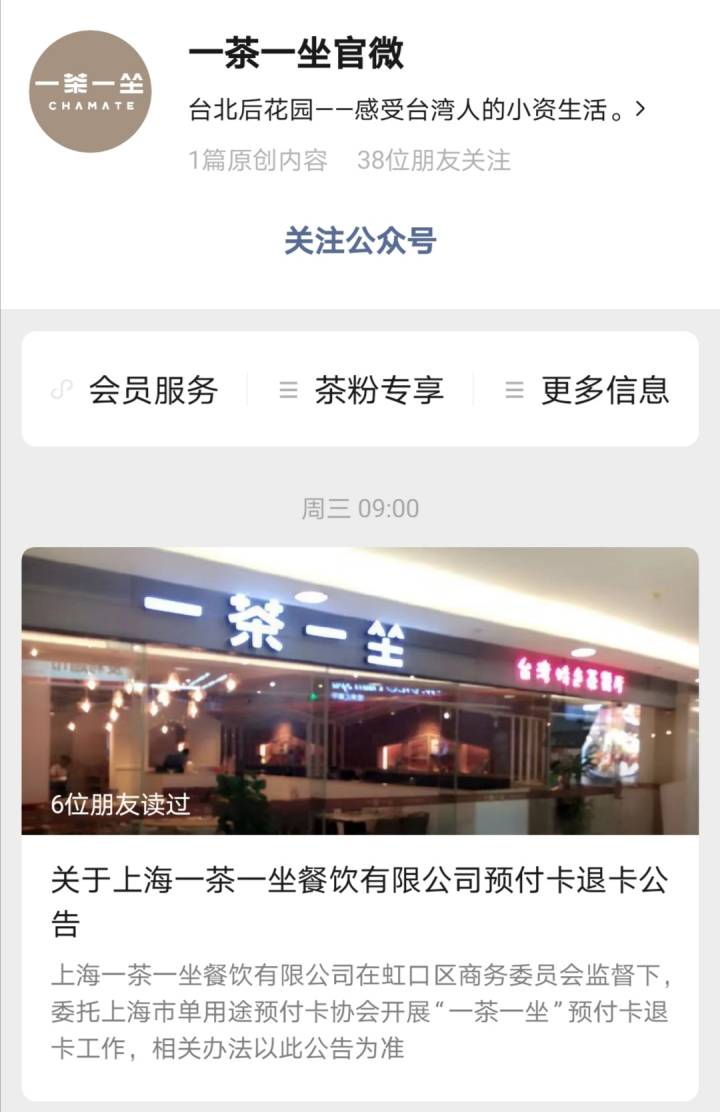Open the storefront cover photo of the article
Screen dimensions: 720x1112
(x=360, y=690)
